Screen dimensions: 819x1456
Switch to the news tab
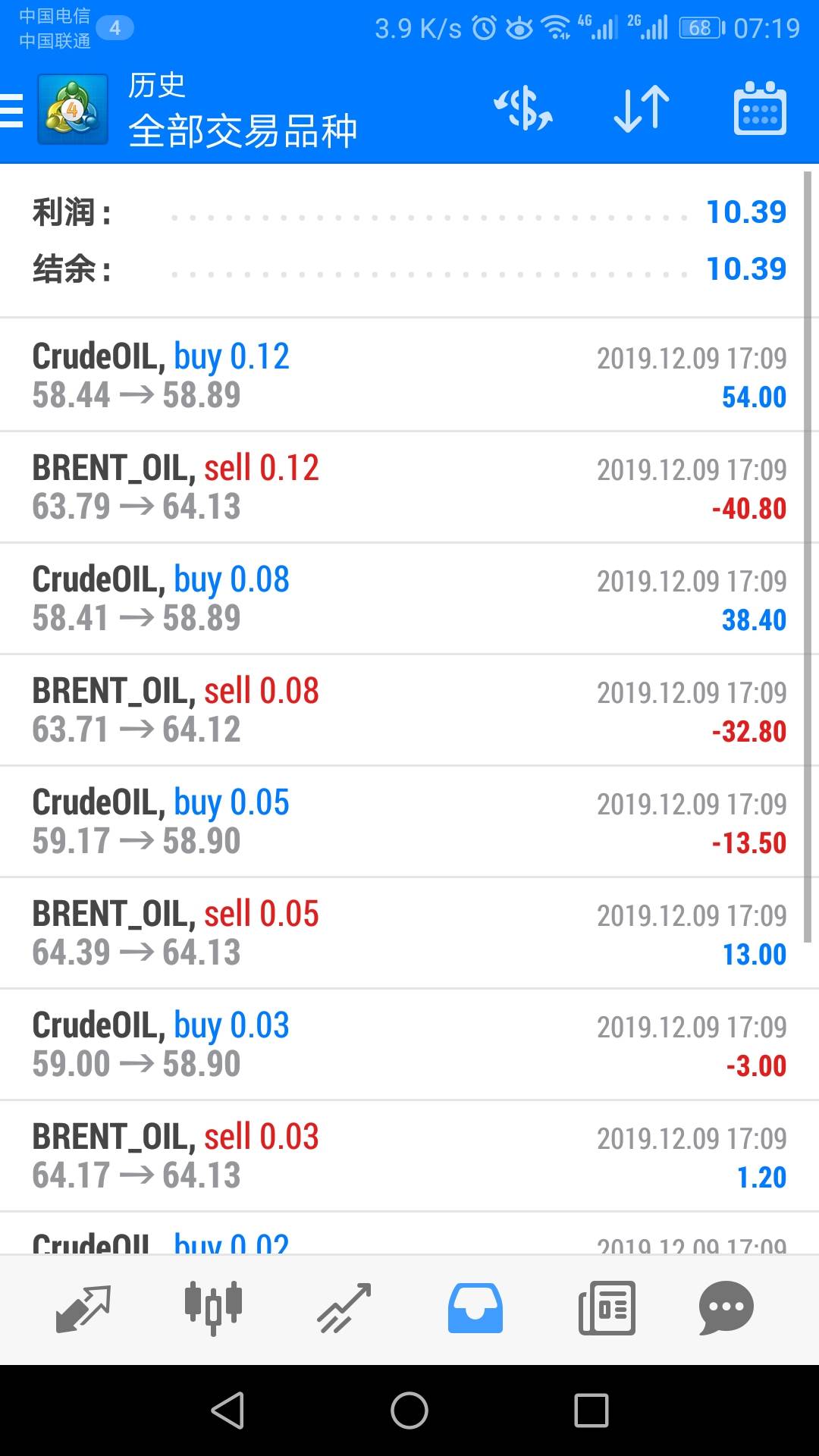(607, 1308)
